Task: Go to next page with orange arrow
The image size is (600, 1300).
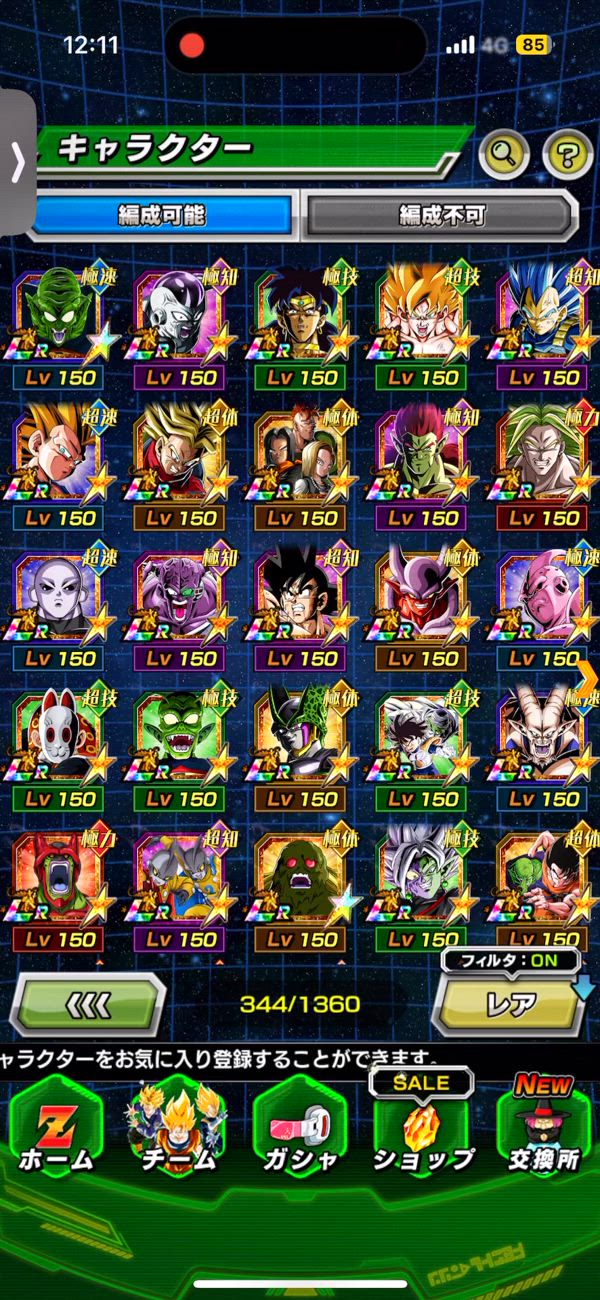Action: click(x=587, y=677)
